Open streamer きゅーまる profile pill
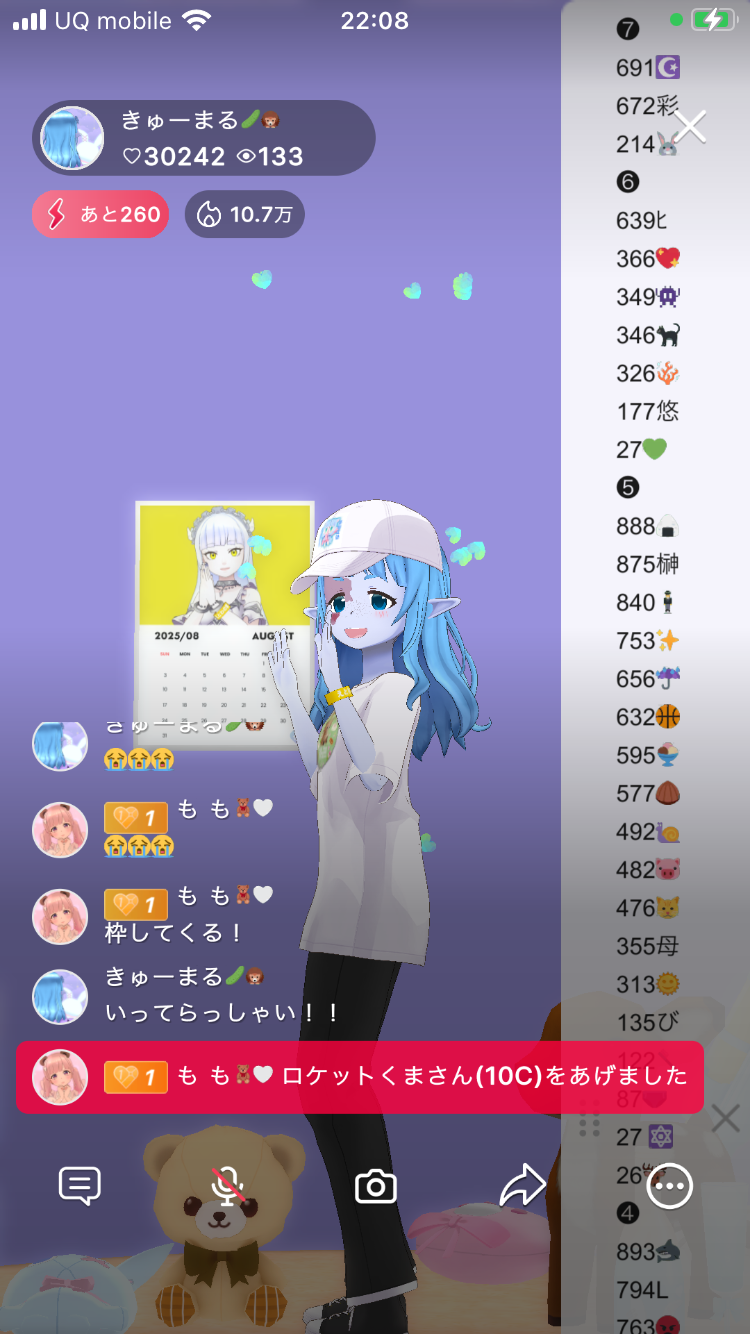Image resolution: width=750 pixels, height=1334 pixels. tap(204, 138)
